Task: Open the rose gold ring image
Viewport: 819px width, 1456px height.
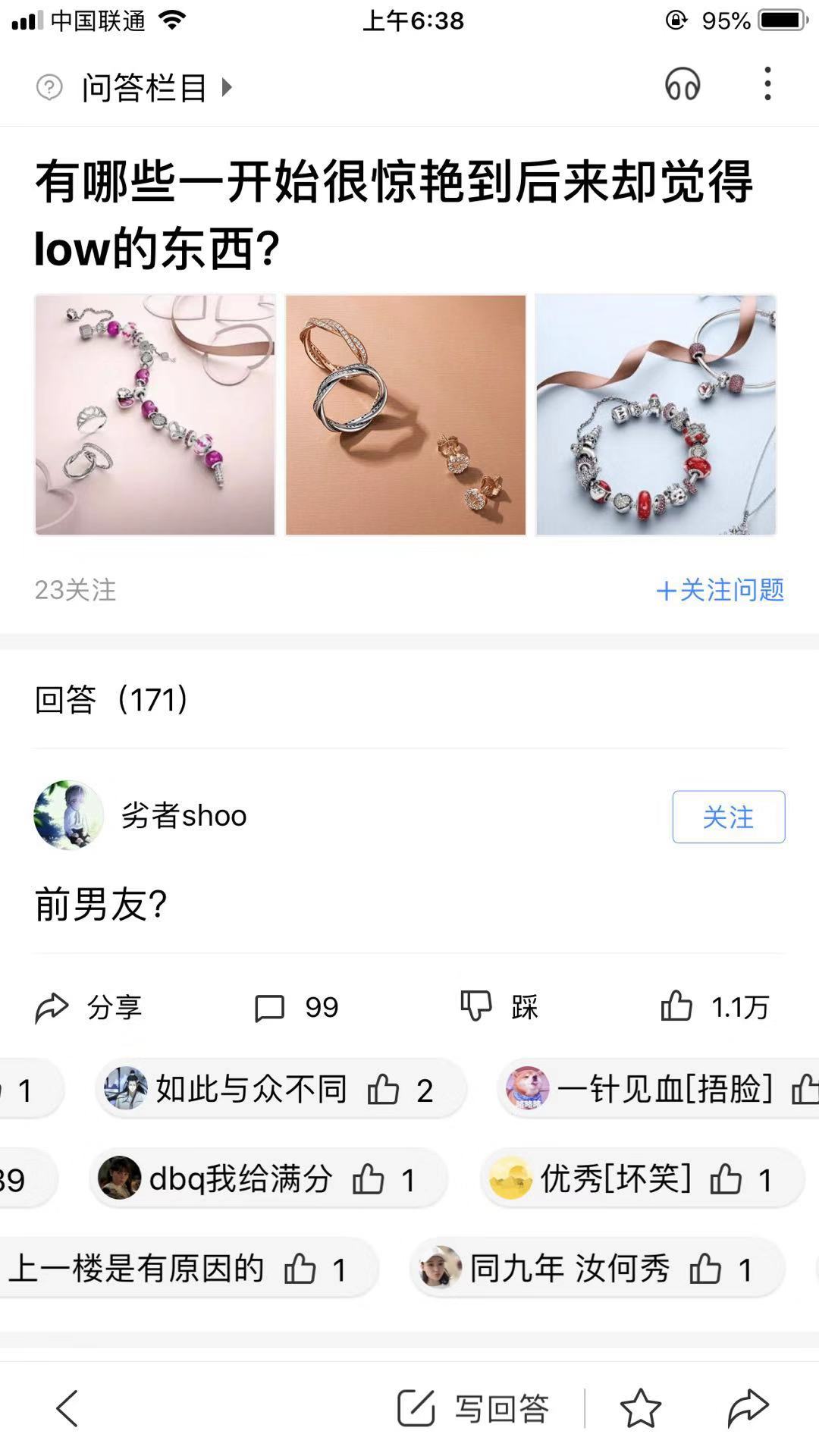Action: [x=405, y=415]
